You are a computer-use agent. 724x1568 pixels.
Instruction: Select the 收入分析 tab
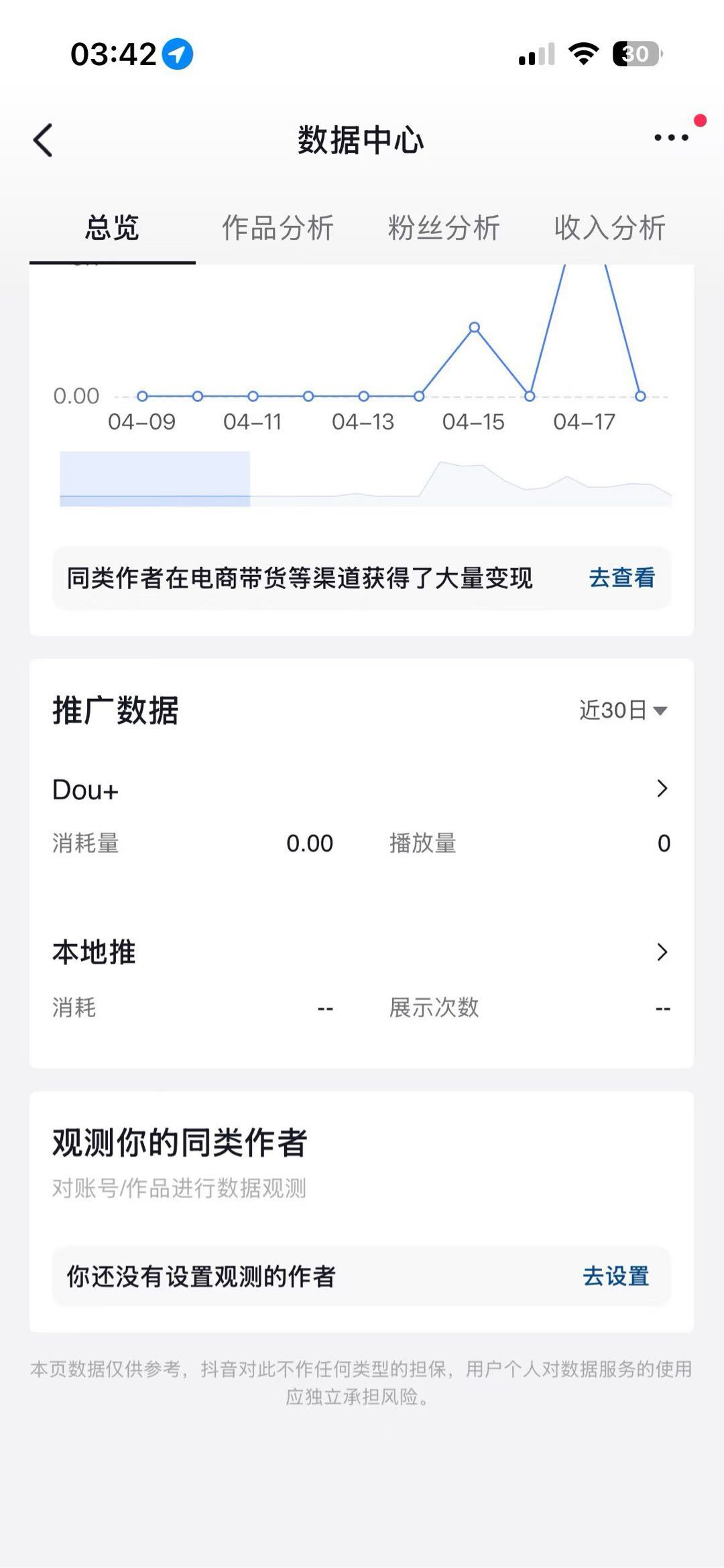pos(609,228)
